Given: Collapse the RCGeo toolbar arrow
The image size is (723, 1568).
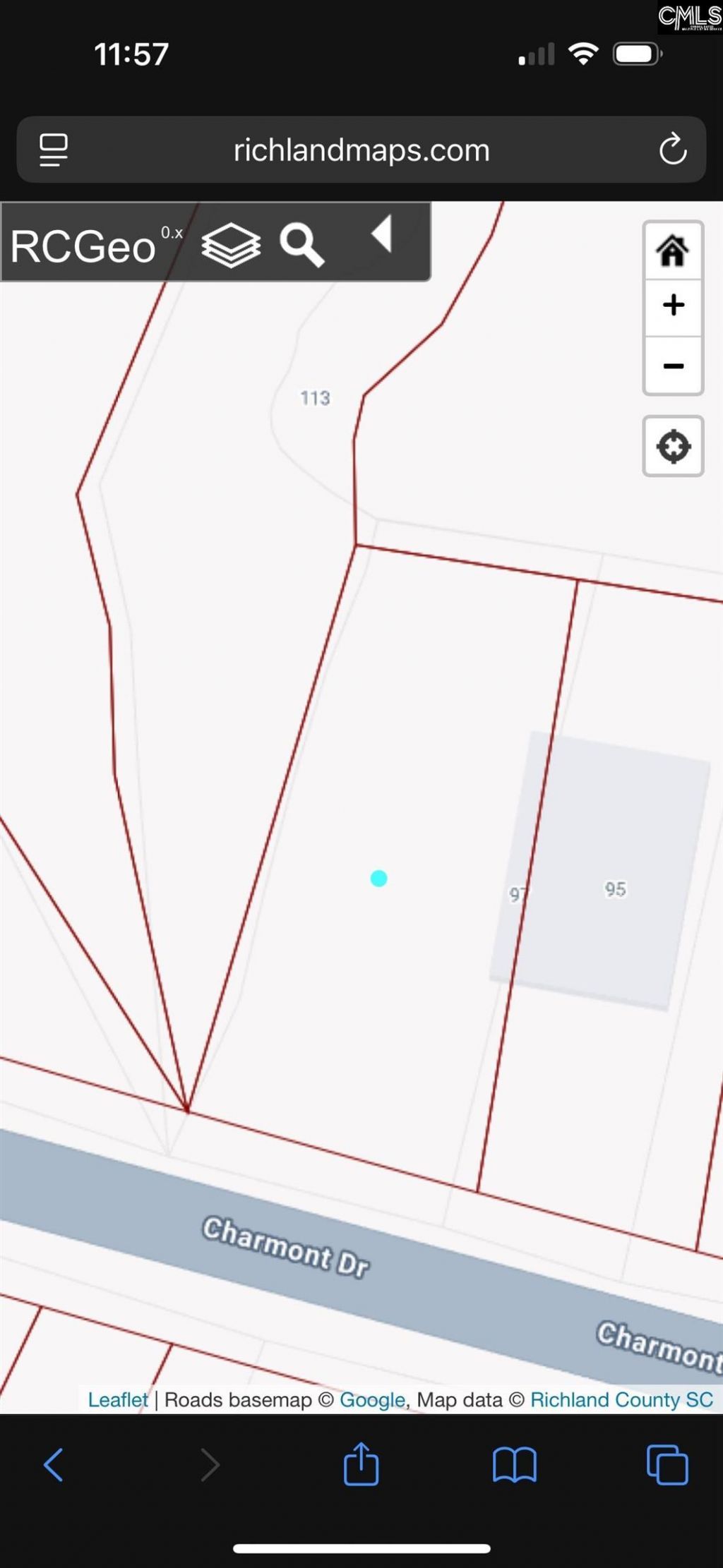Looking at the screenshot, I should coord(382,234).
